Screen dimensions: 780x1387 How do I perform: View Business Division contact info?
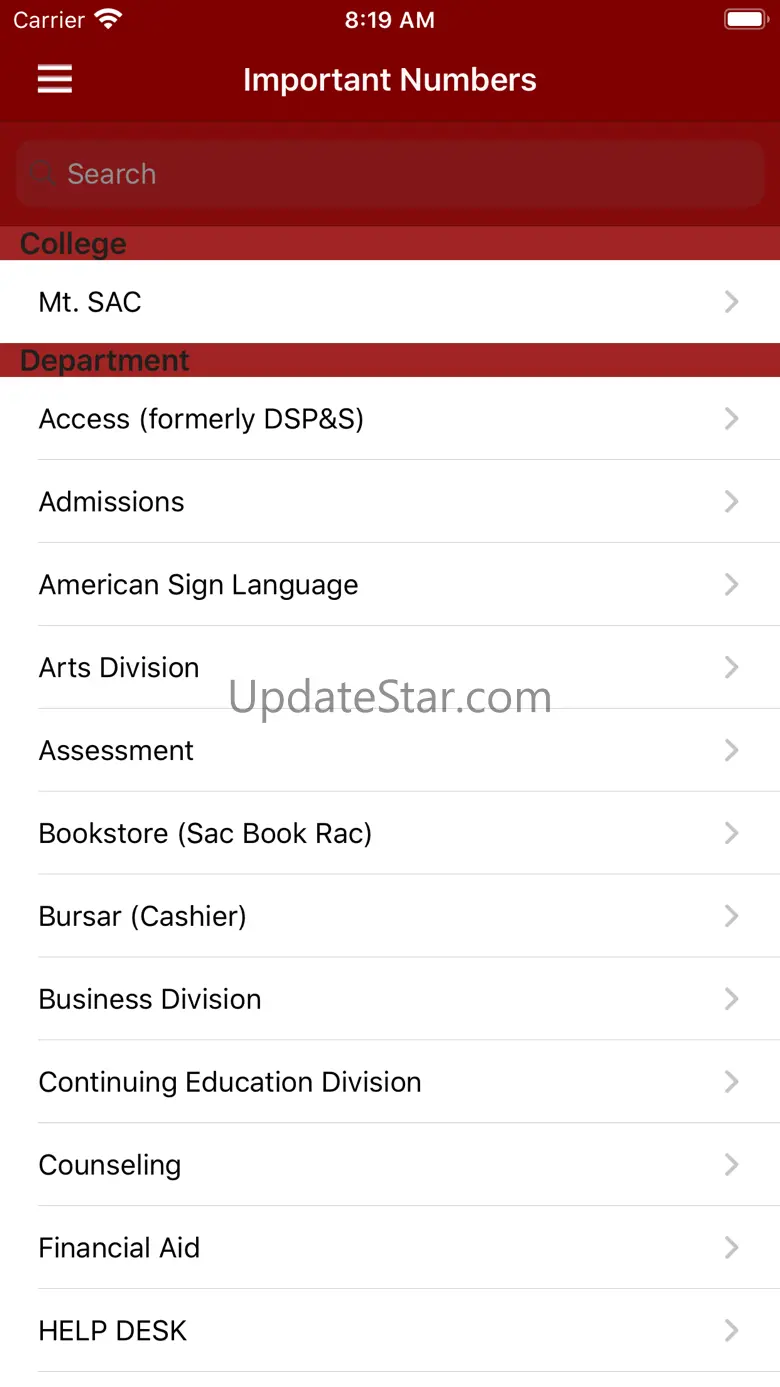[x=390, y=1000]
